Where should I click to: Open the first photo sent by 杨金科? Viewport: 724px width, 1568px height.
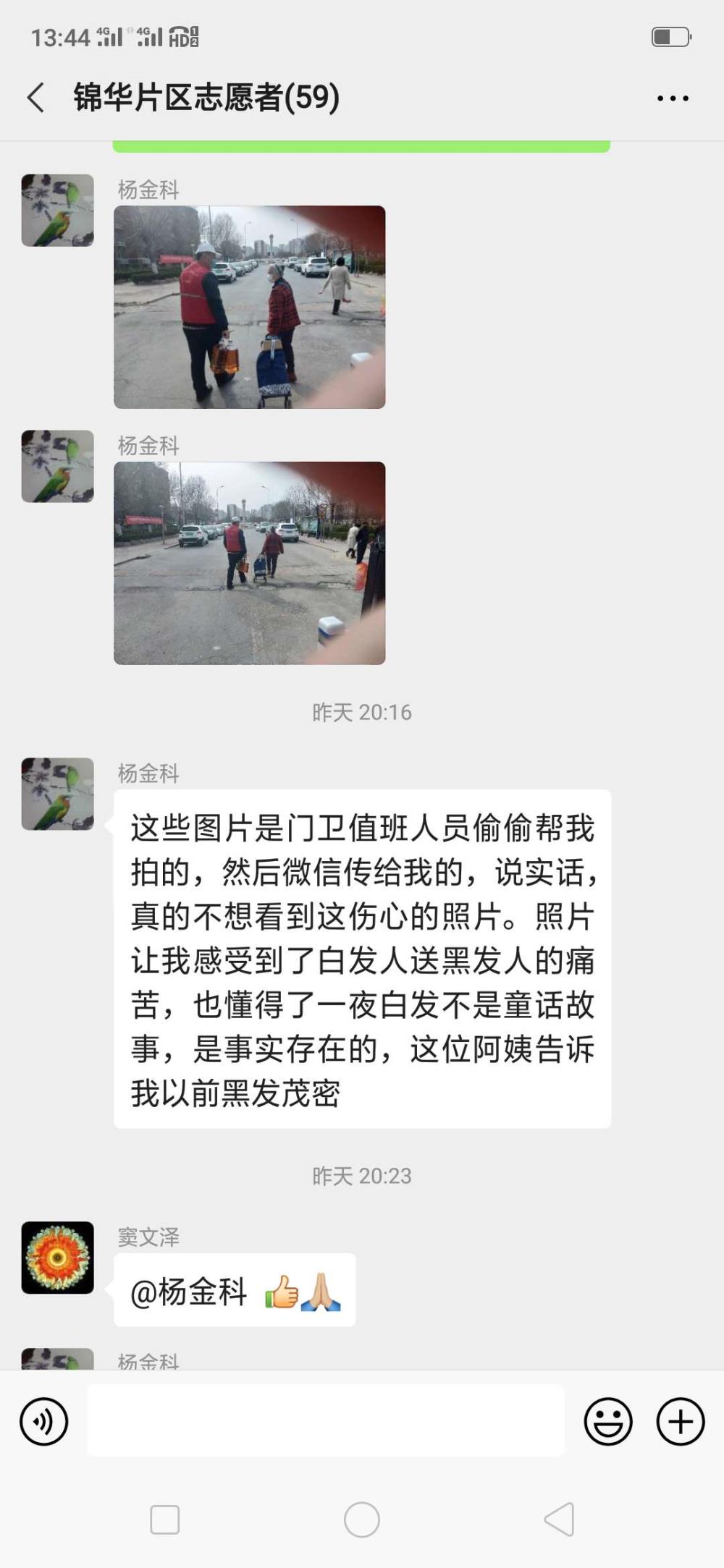(x=249, y=307)
